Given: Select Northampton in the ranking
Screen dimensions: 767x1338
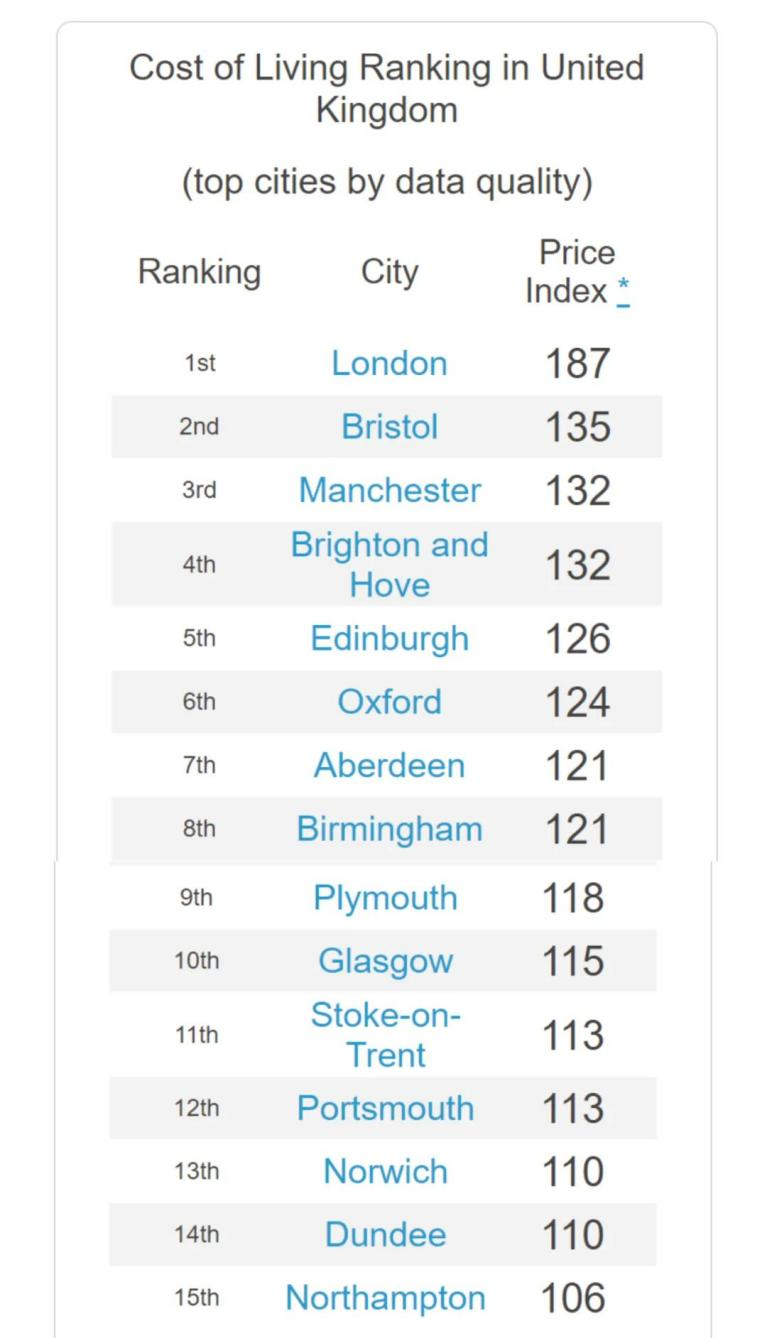Looking at the screenshot, I should [x=385, y=1298].
